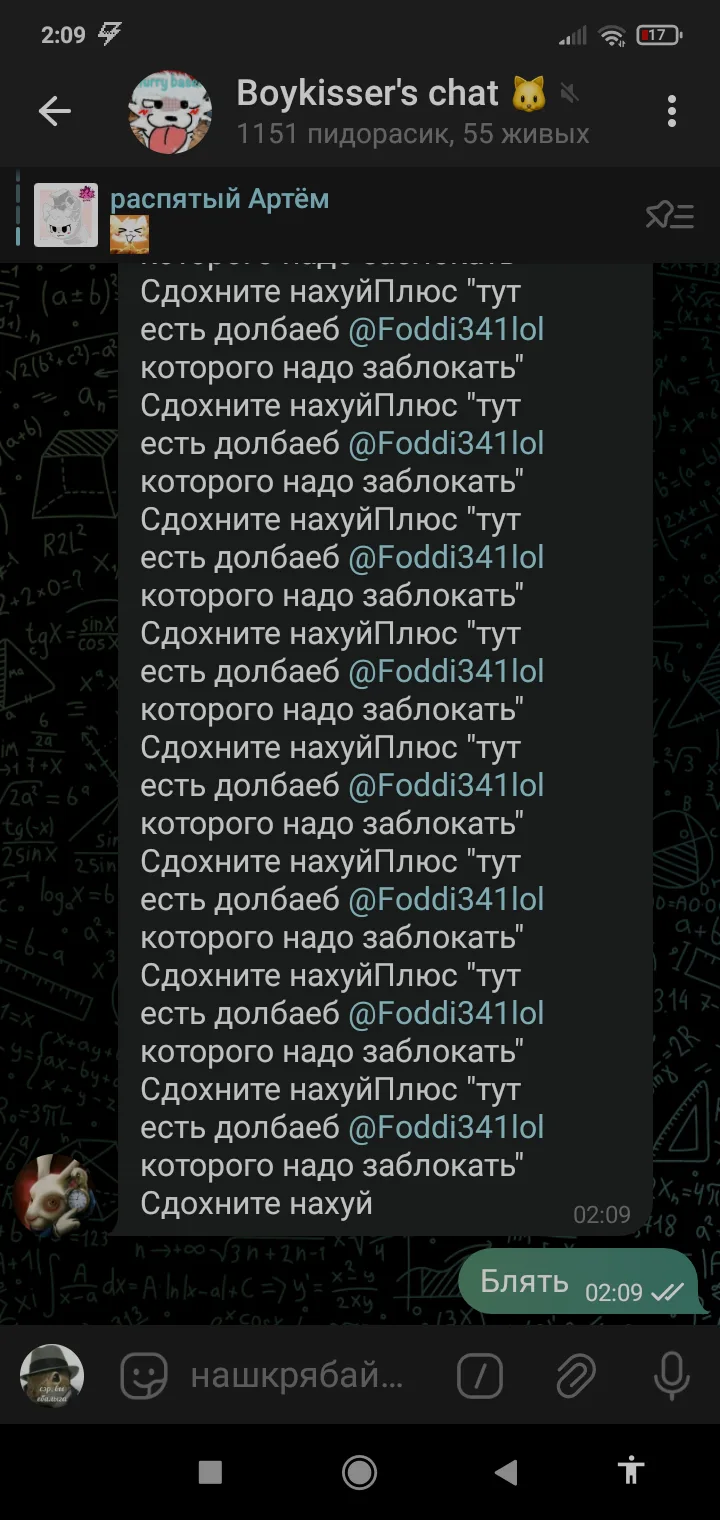The width and height of the screenshot is (720, 1520).
Task: Open the send-as profile avatar
Action: 52,1376
